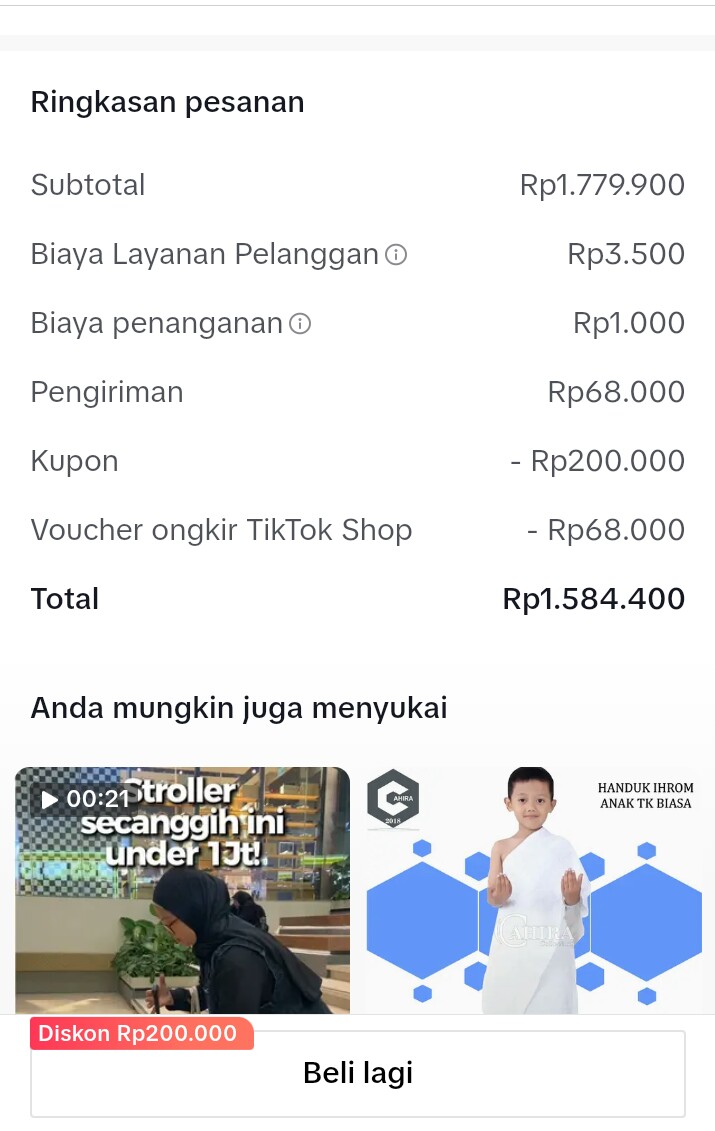Show info for Biaya penanganan
Viewport: 715px width, 1131px height.
click(300, 324)
